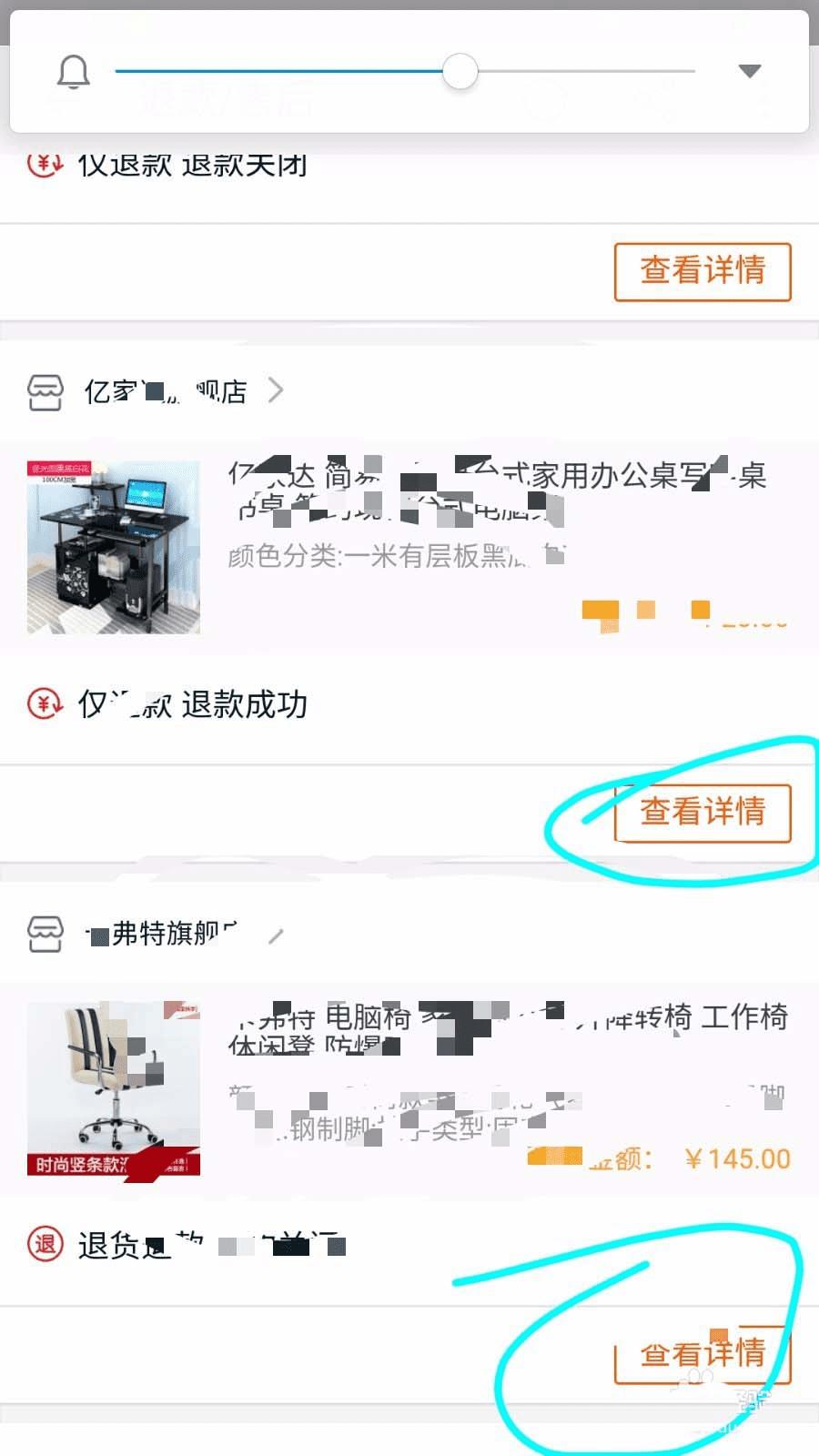This screenshot has height=1456, width=819.
Task: Mute notifications with the bell icon
Action: [x=74, y=71]
